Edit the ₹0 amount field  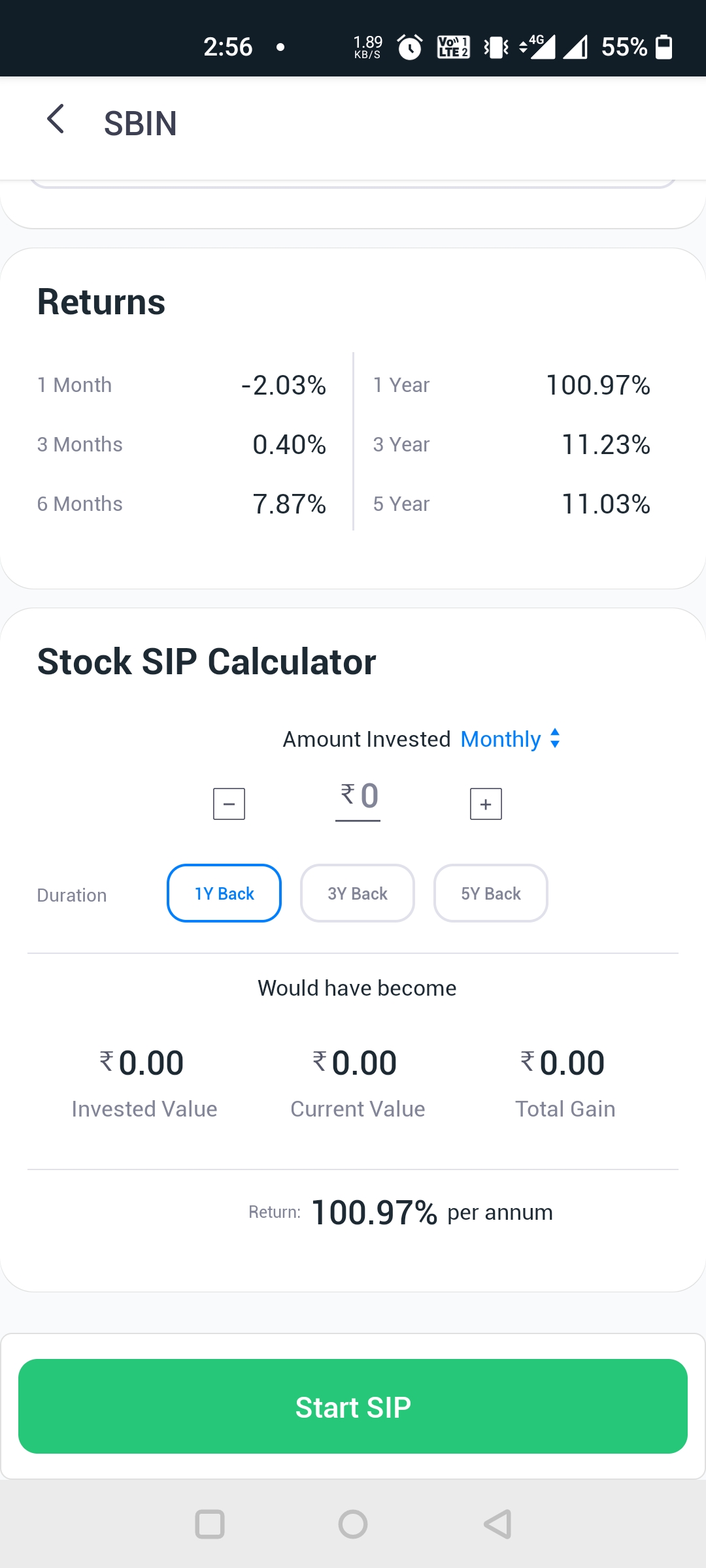(x=358, y=798)
